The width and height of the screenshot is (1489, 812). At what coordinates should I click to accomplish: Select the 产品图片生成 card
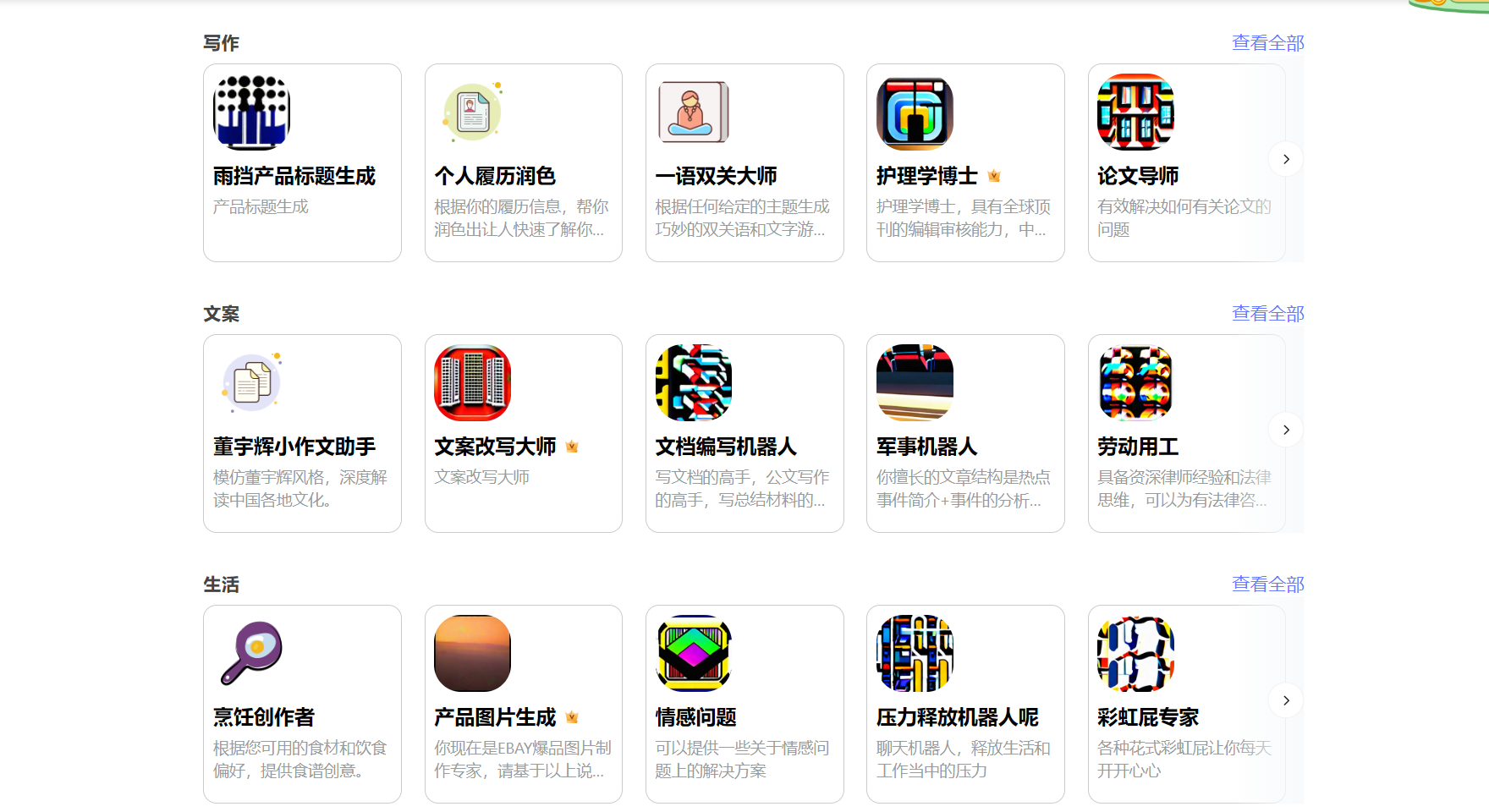coord(523,704)
